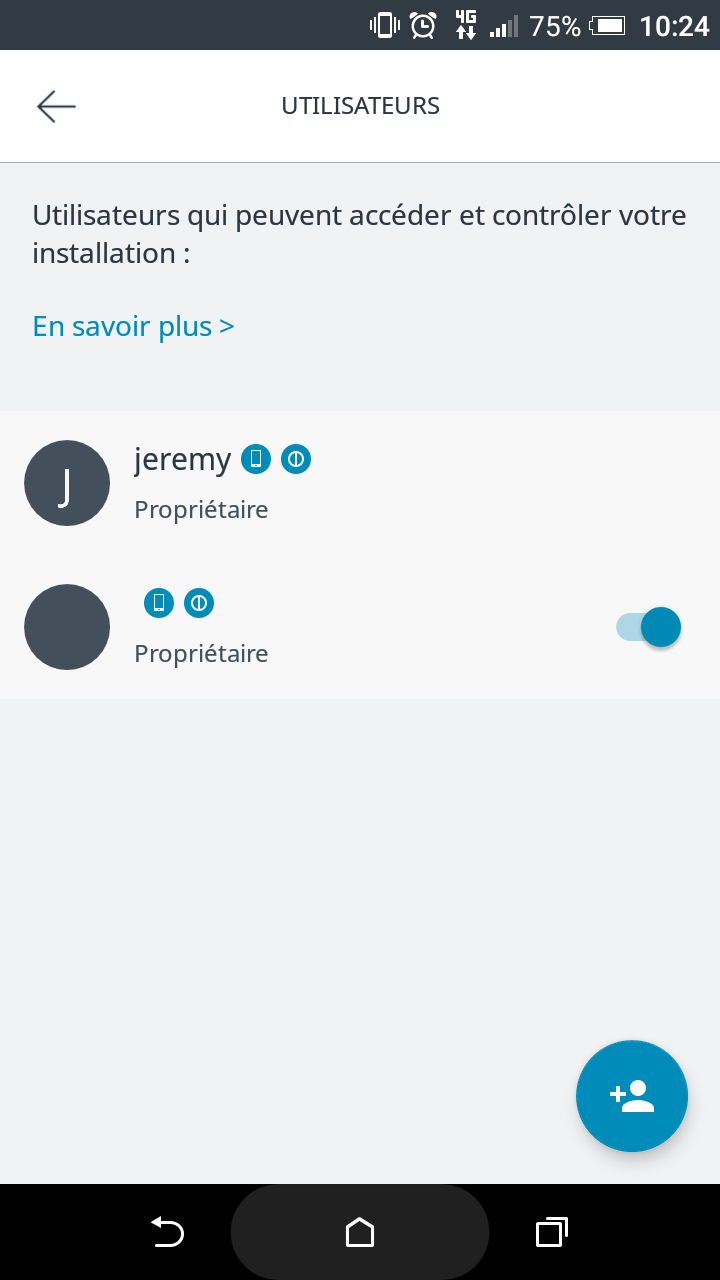Screen dimensions: 720x1280
Task: Tap the system home button
Action: (x=360, y=1232)
